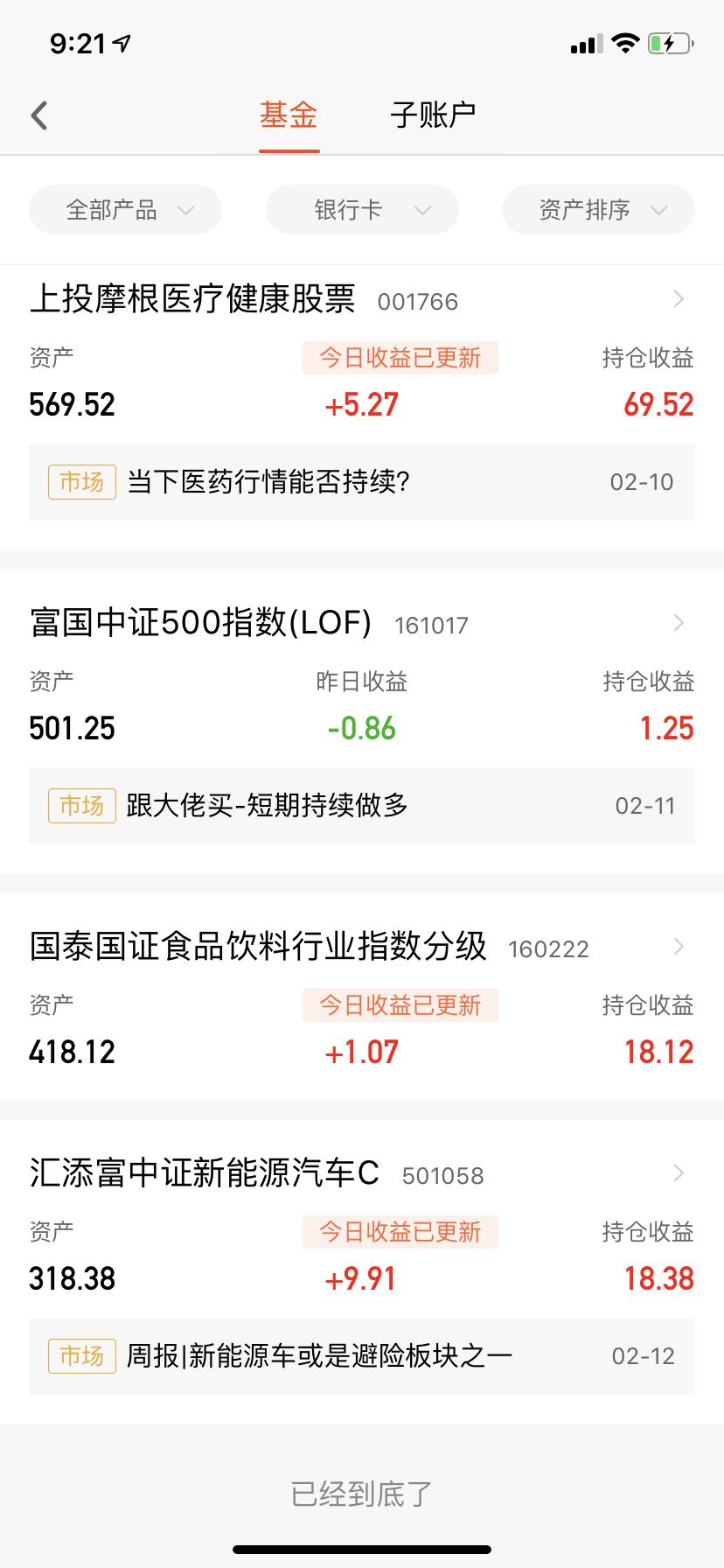
Task: Expand the 全部产品 filter dropdown
Action: pos(125,210)
